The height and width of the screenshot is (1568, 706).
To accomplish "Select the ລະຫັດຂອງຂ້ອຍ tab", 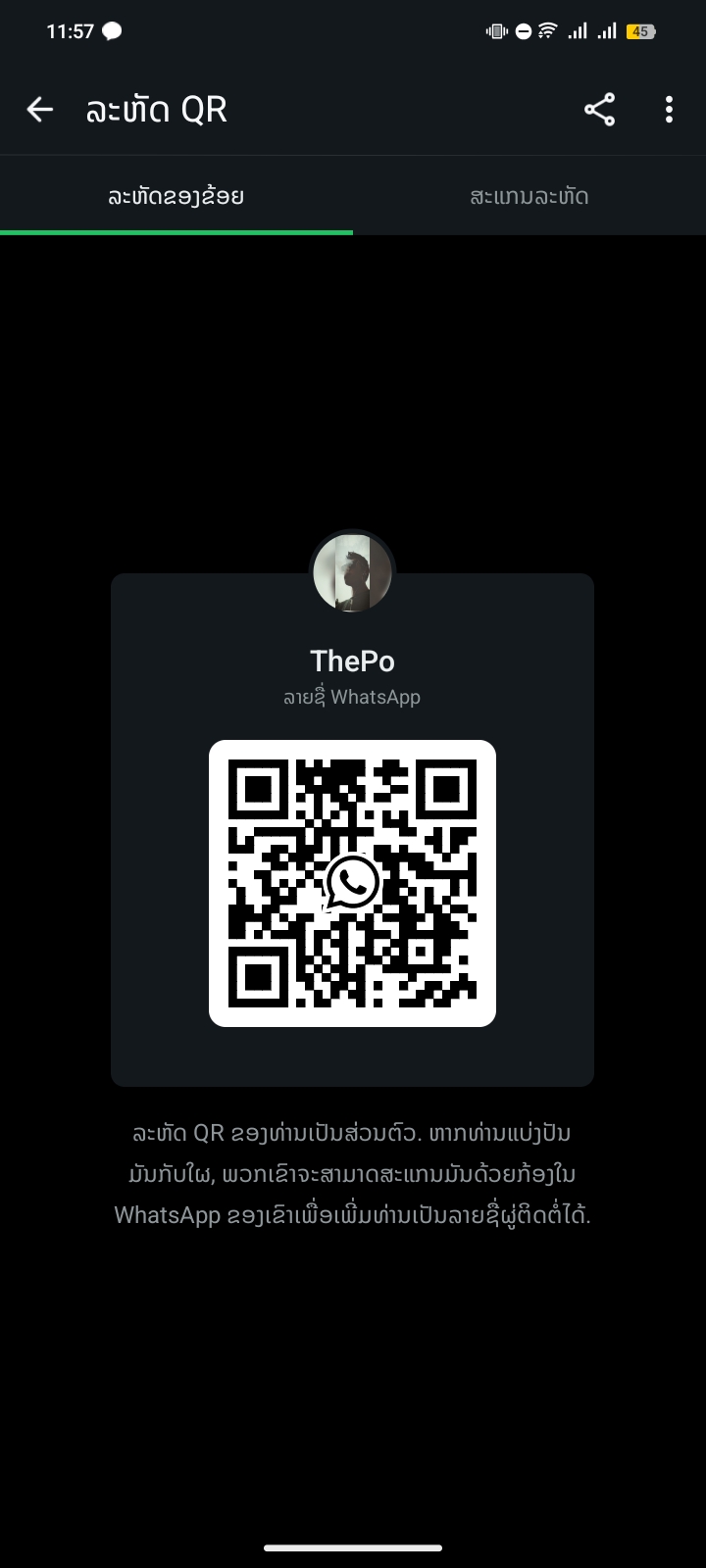I will 176,197.
